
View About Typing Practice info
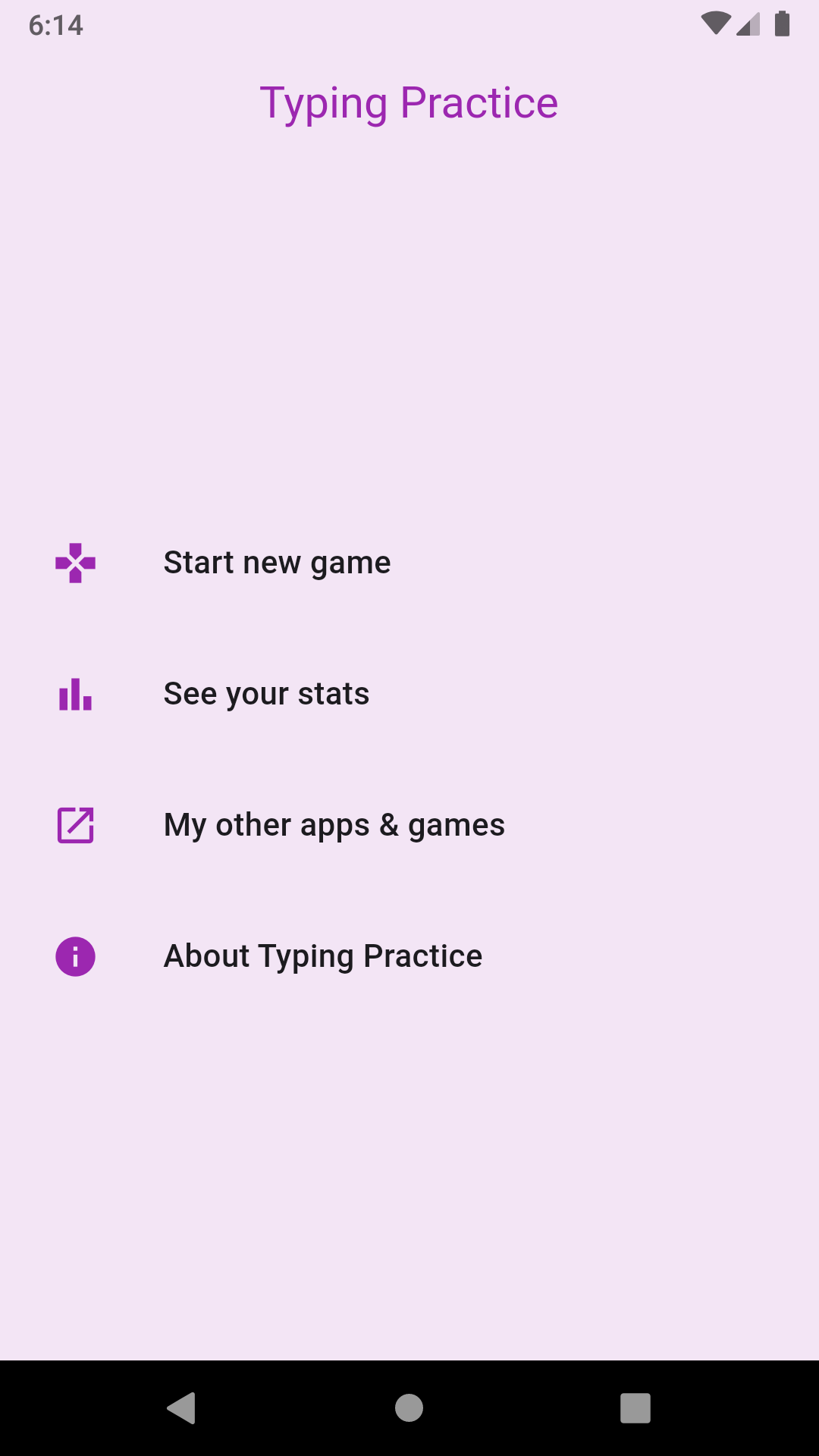pos(322,956)
